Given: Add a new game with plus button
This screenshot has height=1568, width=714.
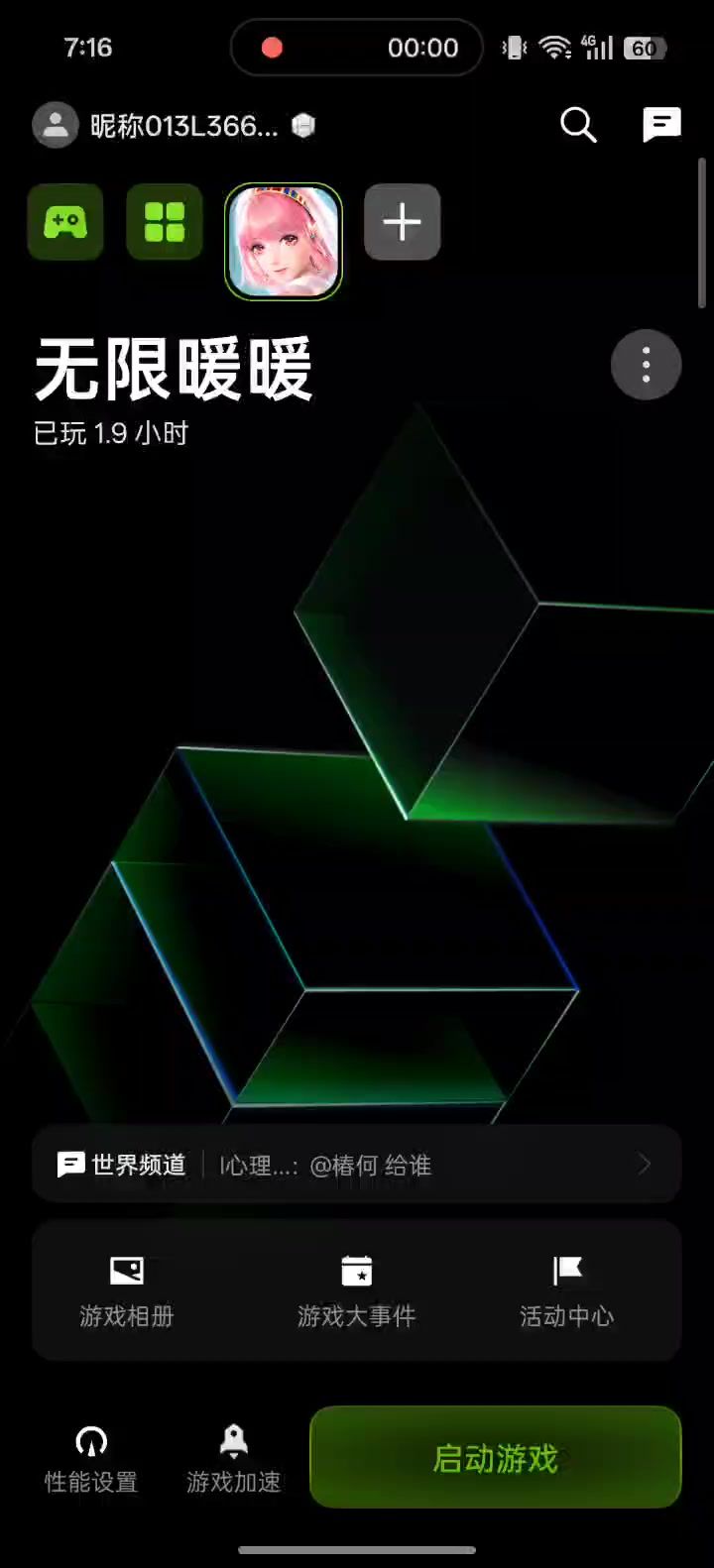Looking at the screenshot, I should click(402, 222).
